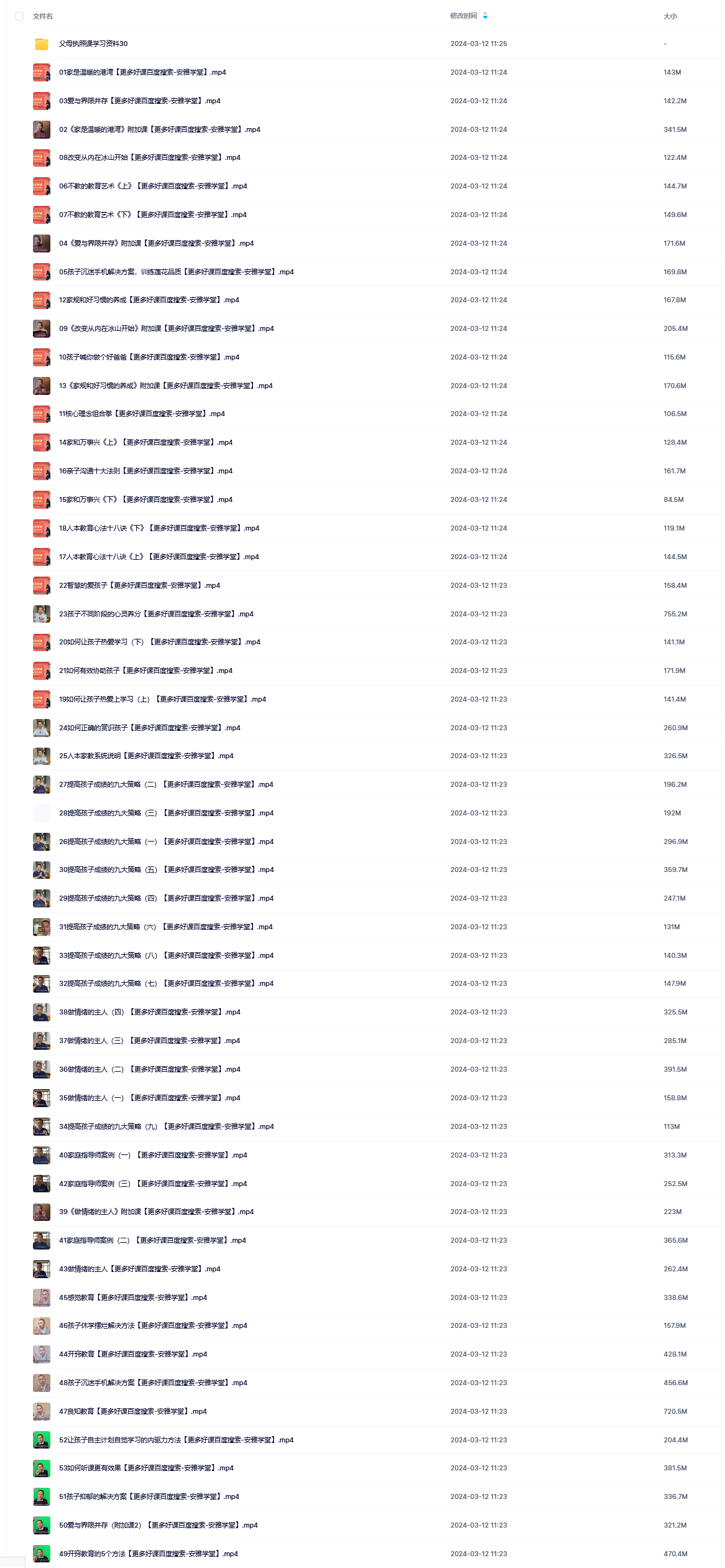Open video 10孩子喊你做个好爸爸
Screen dimensions: 725x1568
pyautogui.click(x=149, y=357)
